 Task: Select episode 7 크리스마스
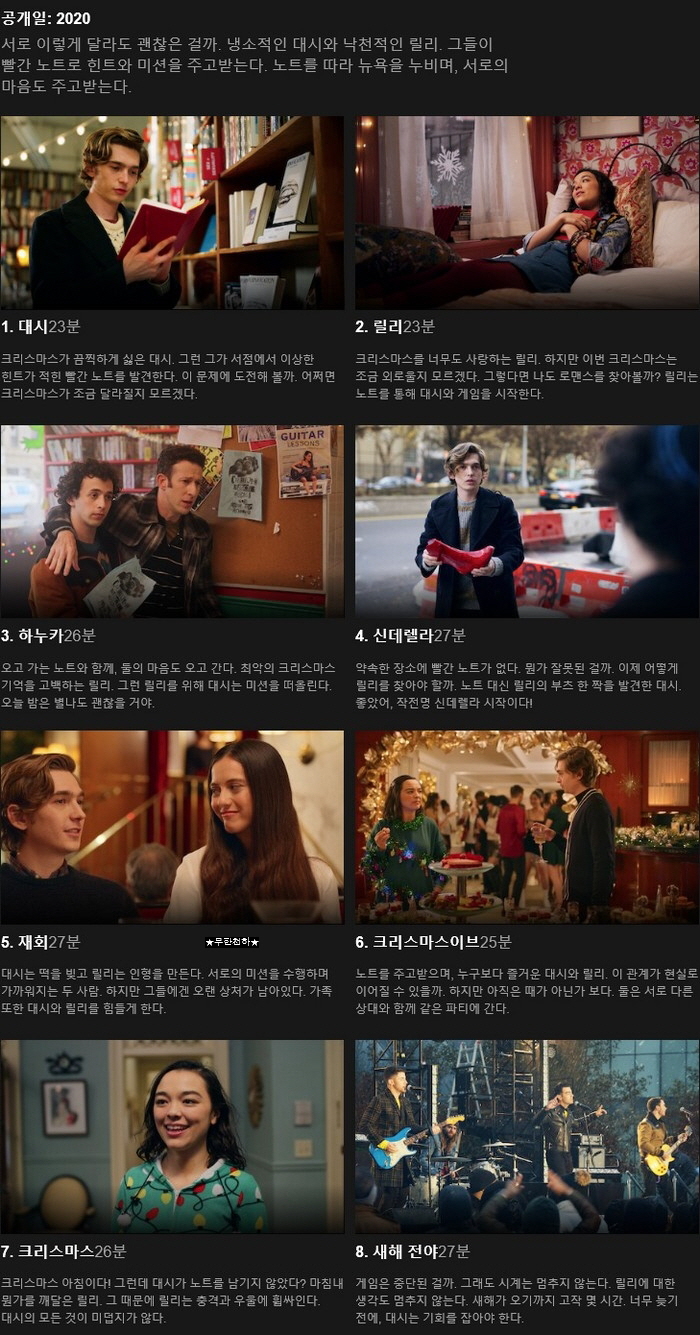point(172,1136)
